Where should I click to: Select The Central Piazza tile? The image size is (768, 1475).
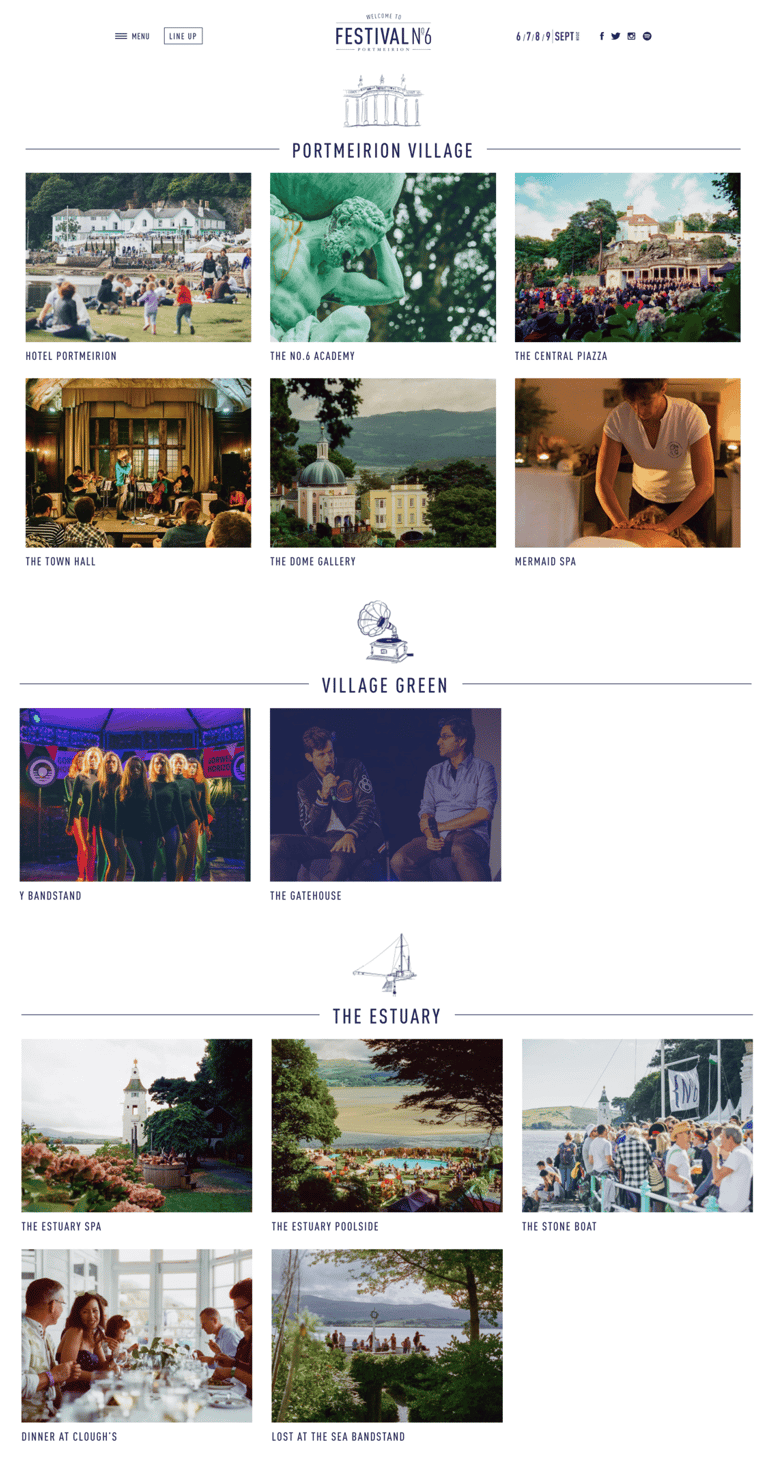627,258
